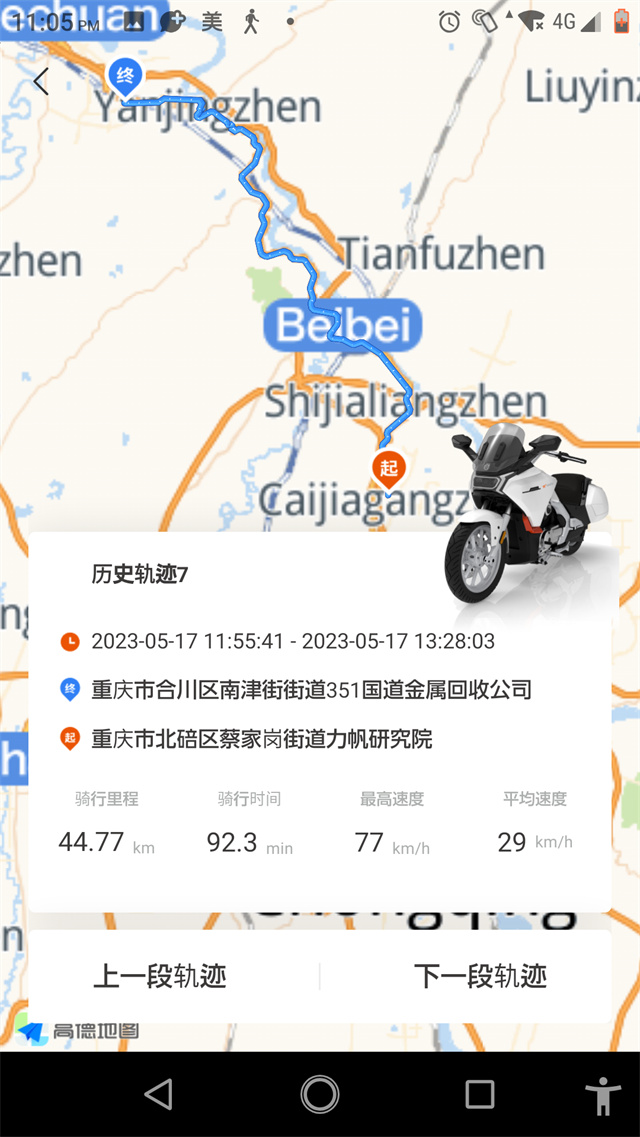
Task: Go back using the top-left arrow
Action: (41, 81)
